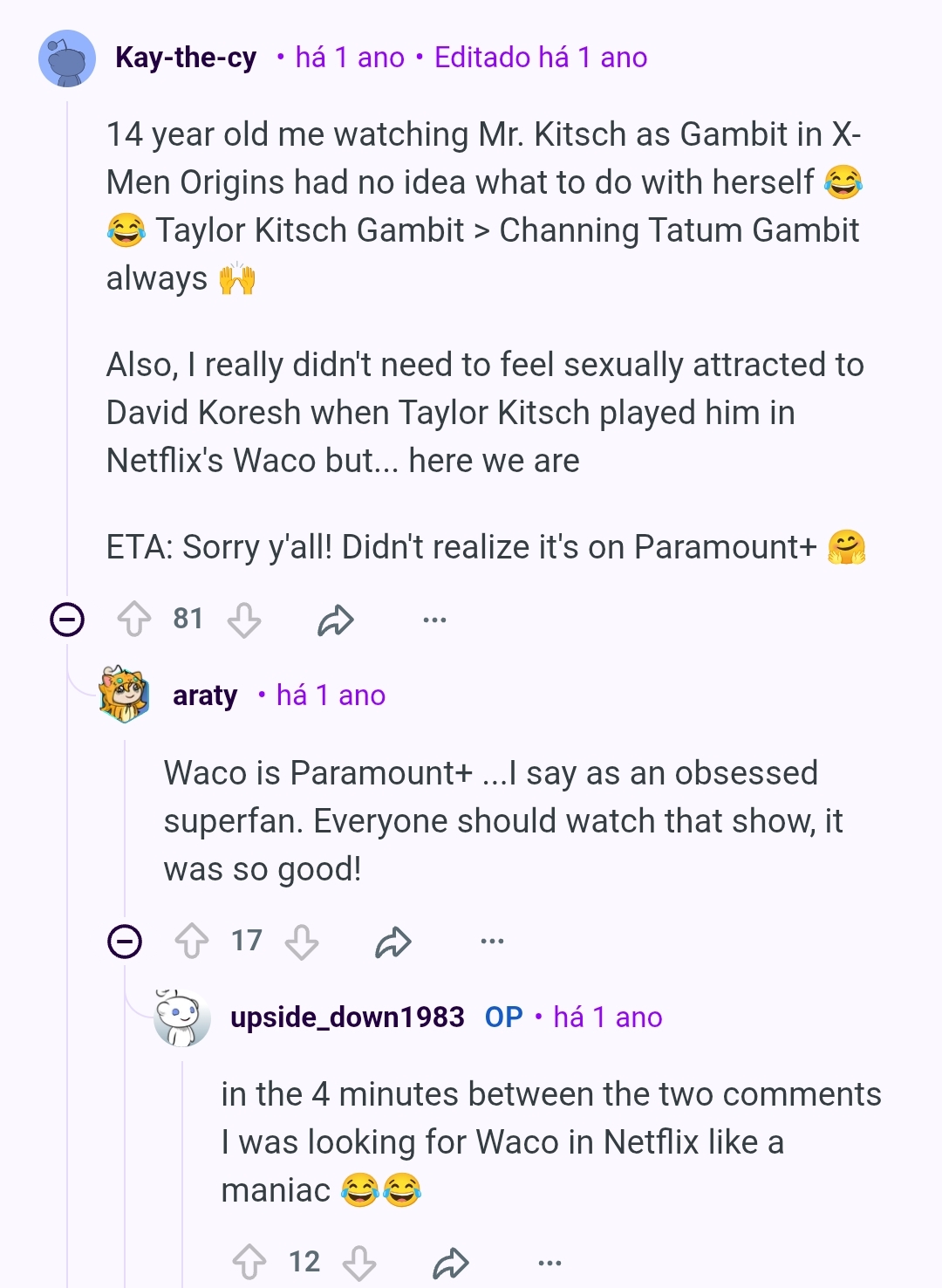Upvote upside_down1983's reply
This screenshot has height=1288, width=942.
[249, 1263]
